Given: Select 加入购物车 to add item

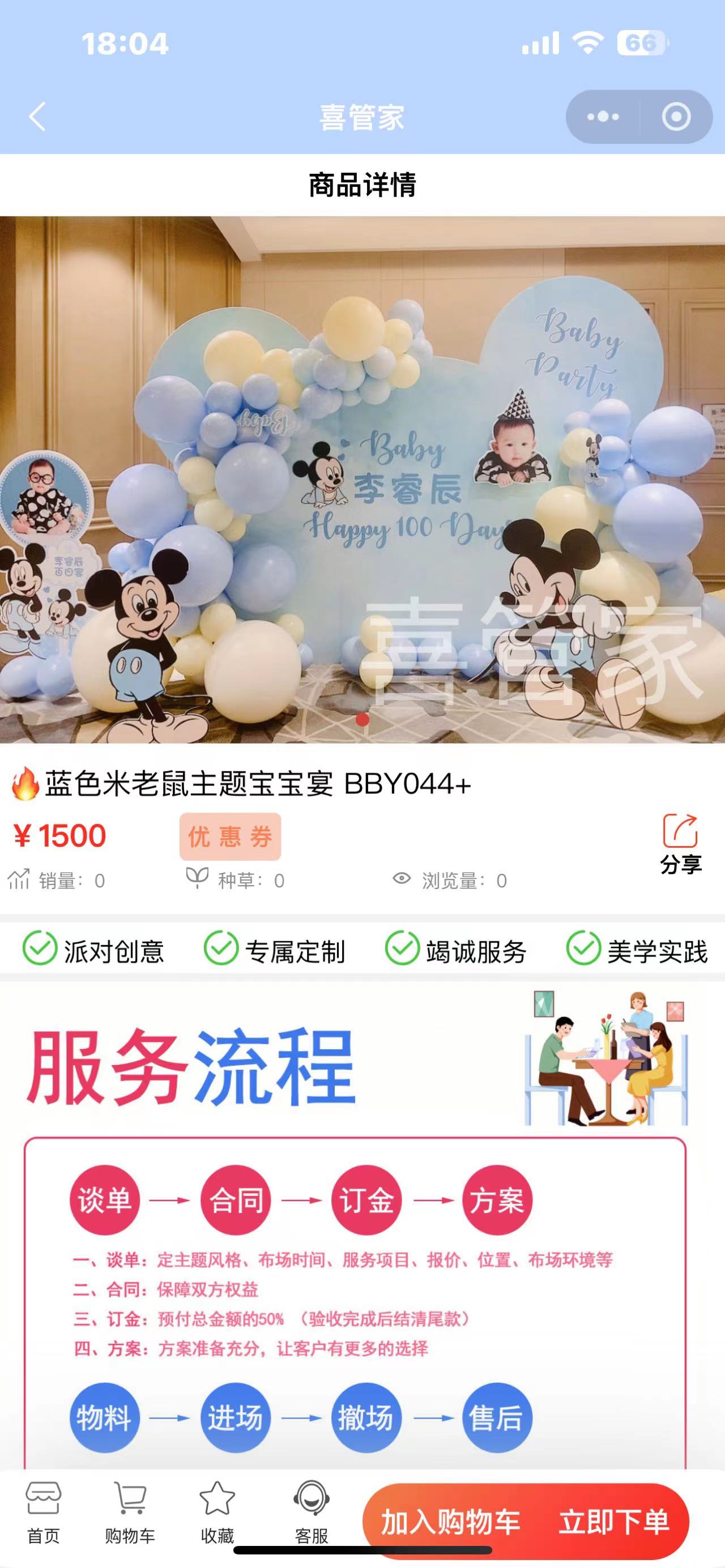Looking at the screenshot, I should pos(450,1522).
